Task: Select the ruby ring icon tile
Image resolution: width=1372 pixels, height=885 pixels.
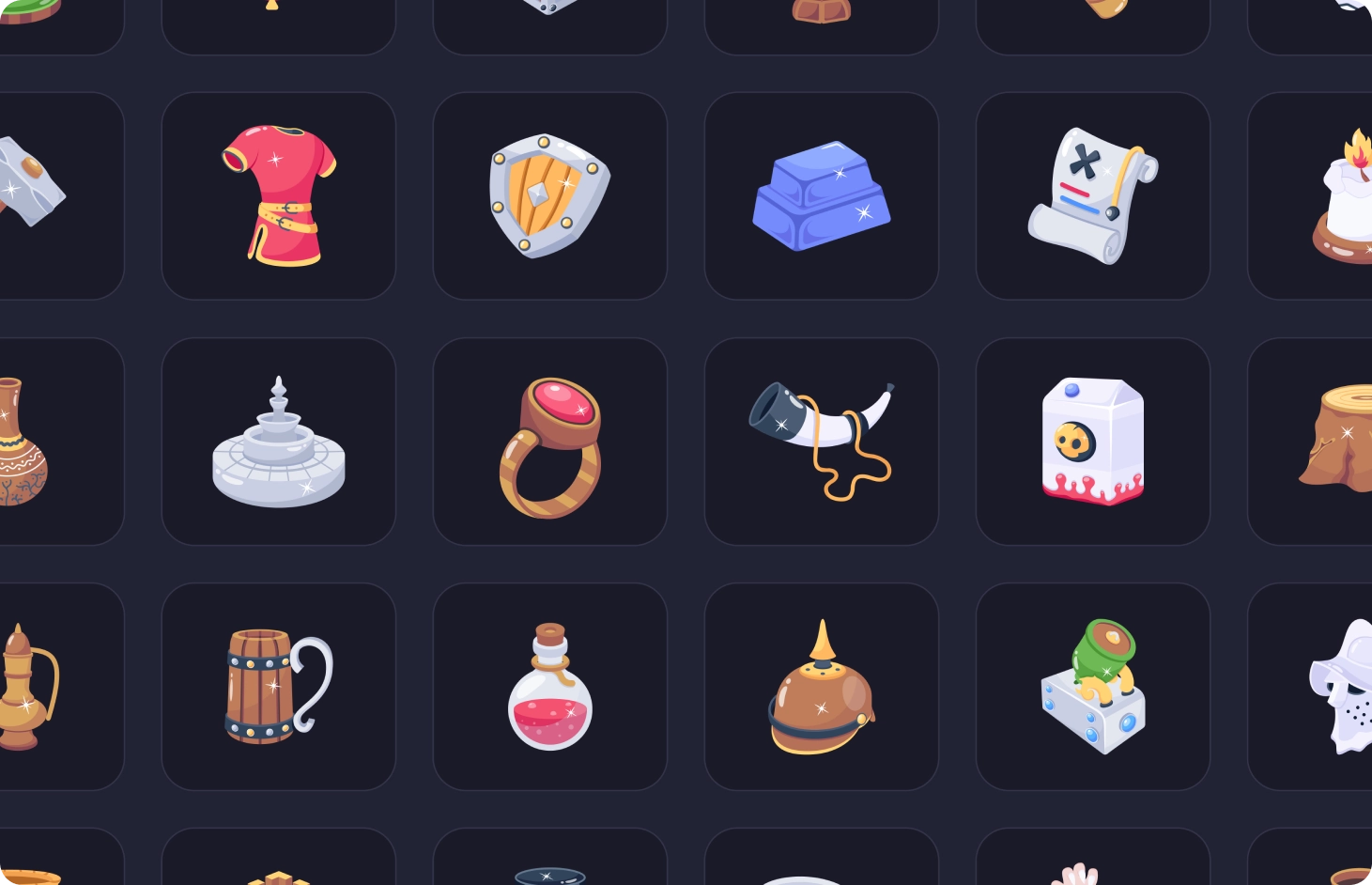Action: click(550, 442)
